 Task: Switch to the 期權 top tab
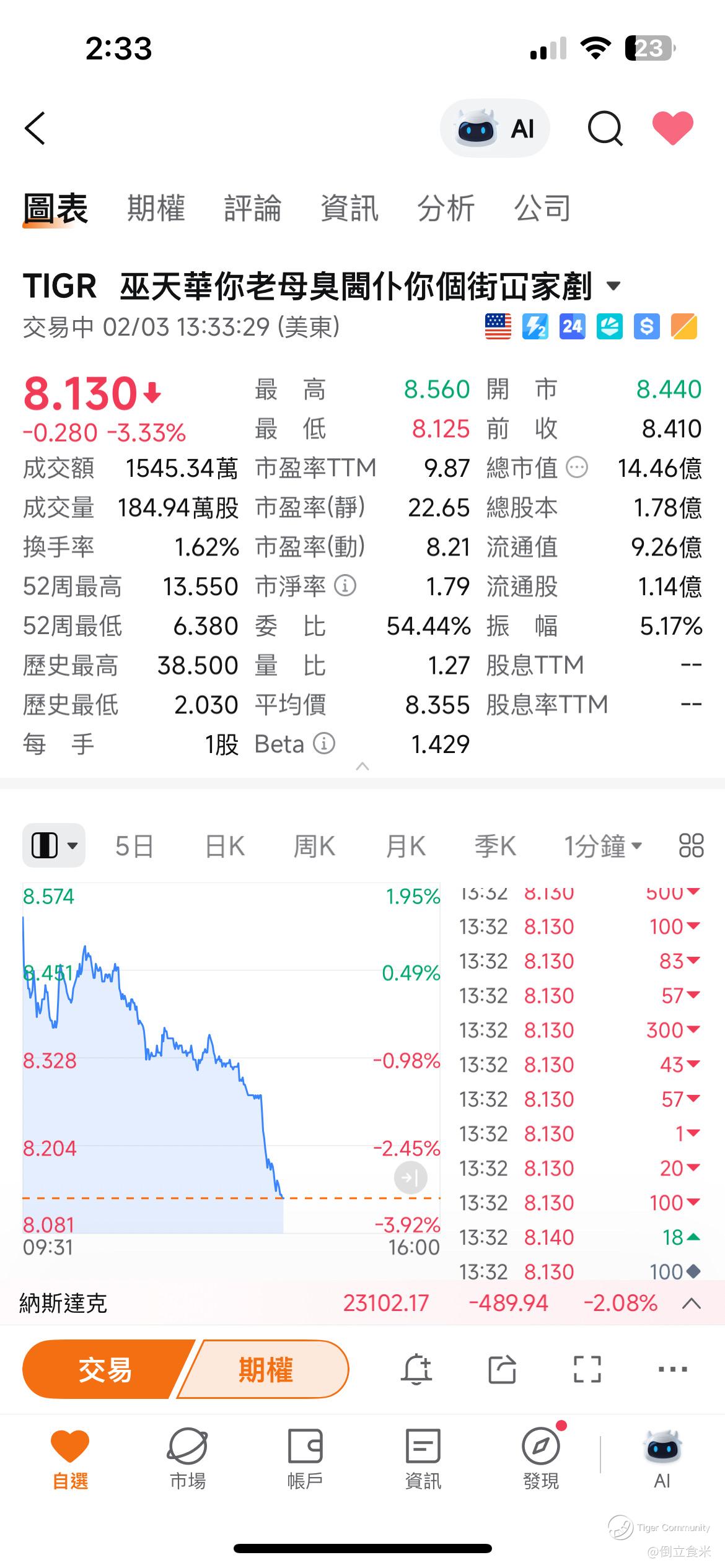pos(156,208)
